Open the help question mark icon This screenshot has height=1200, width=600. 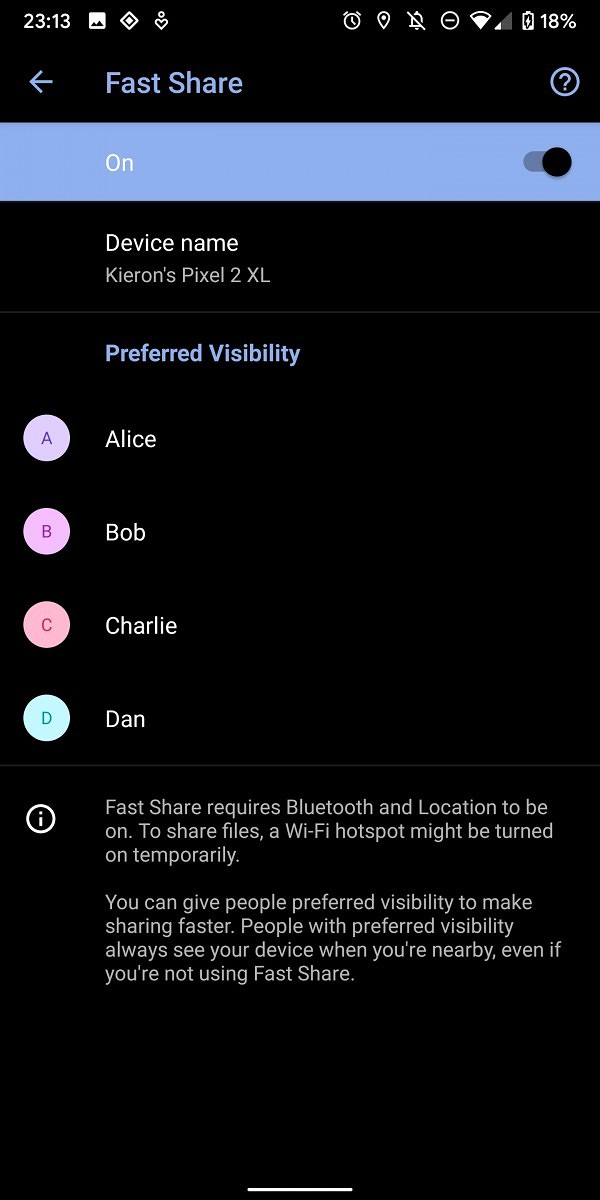tap(565, 83)
